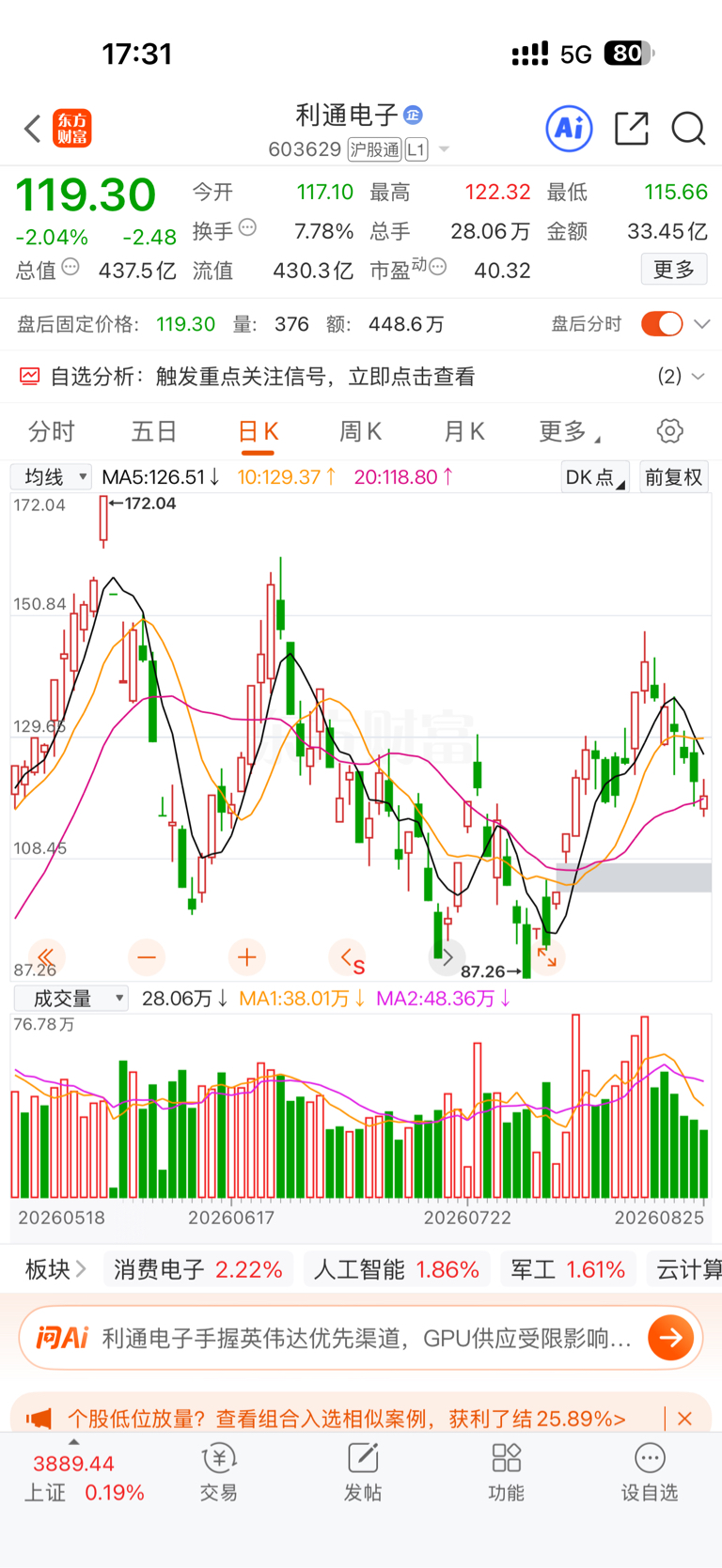Open the 消费电子 sector chip

[197, 1270]
